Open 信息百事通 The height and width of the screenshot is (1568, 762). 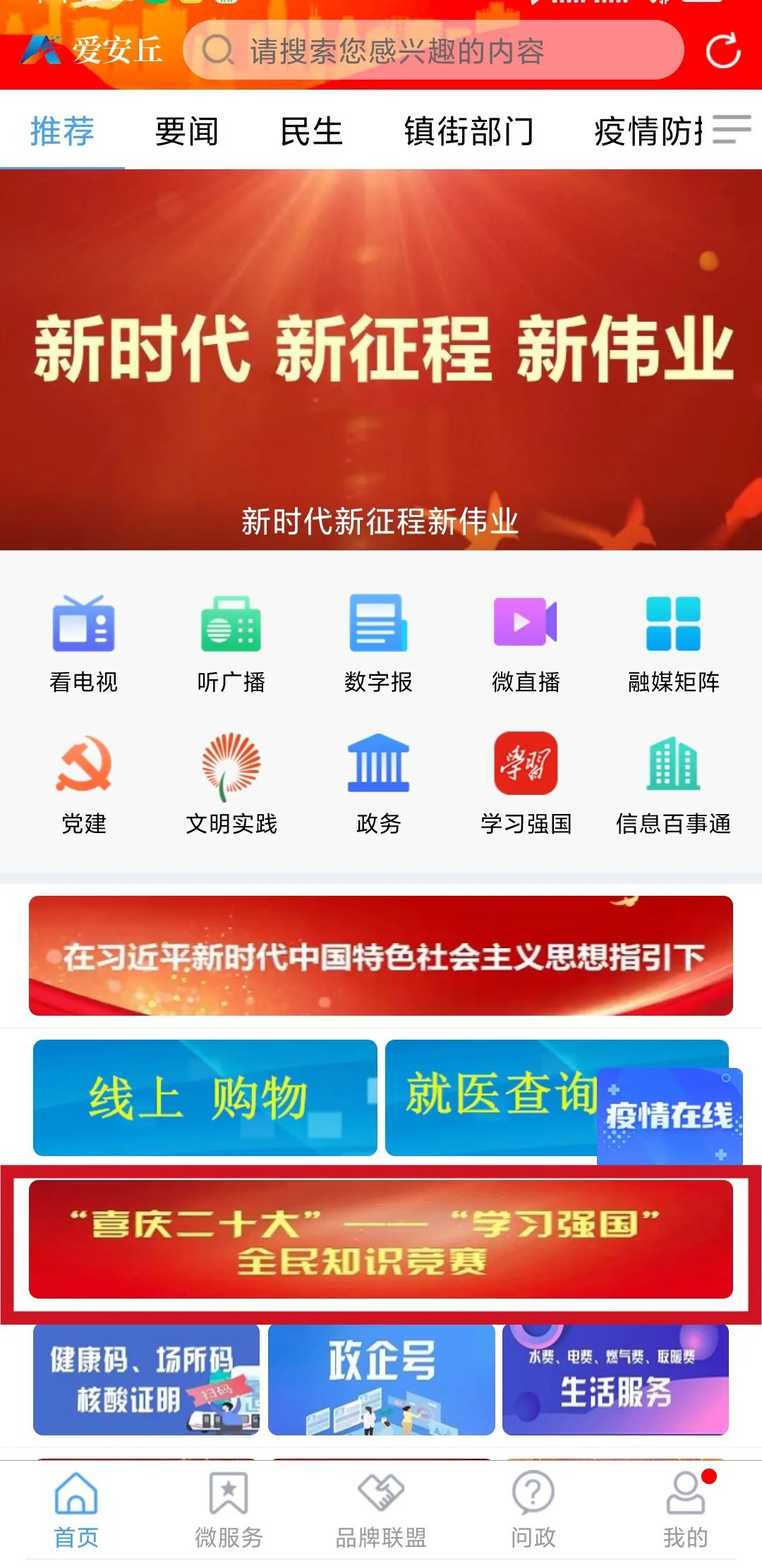coord(673,783)
